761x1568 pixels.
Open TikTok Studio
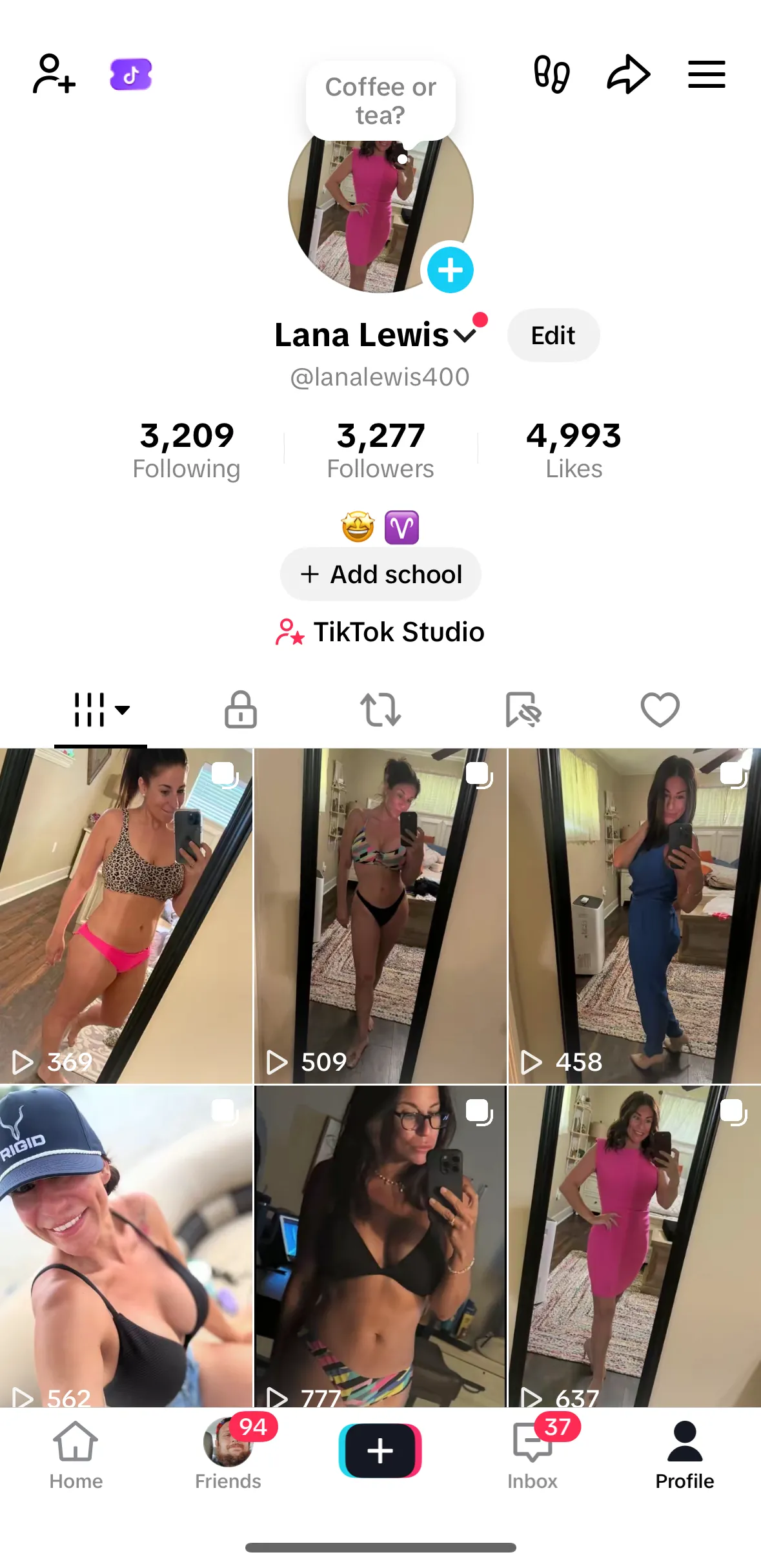coord(380,632)
